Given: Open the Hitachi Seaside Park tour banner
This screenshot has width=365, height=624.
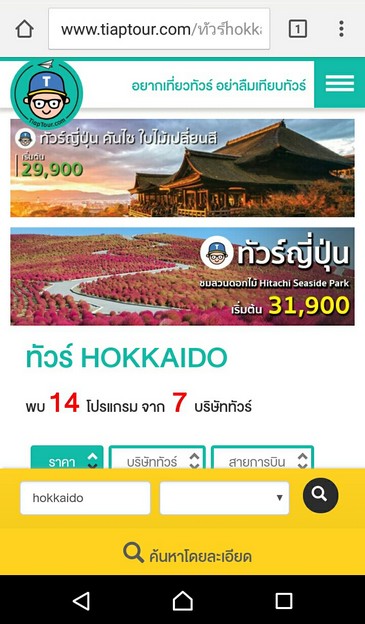Looking at the screenshot, I should pos(182,277).
